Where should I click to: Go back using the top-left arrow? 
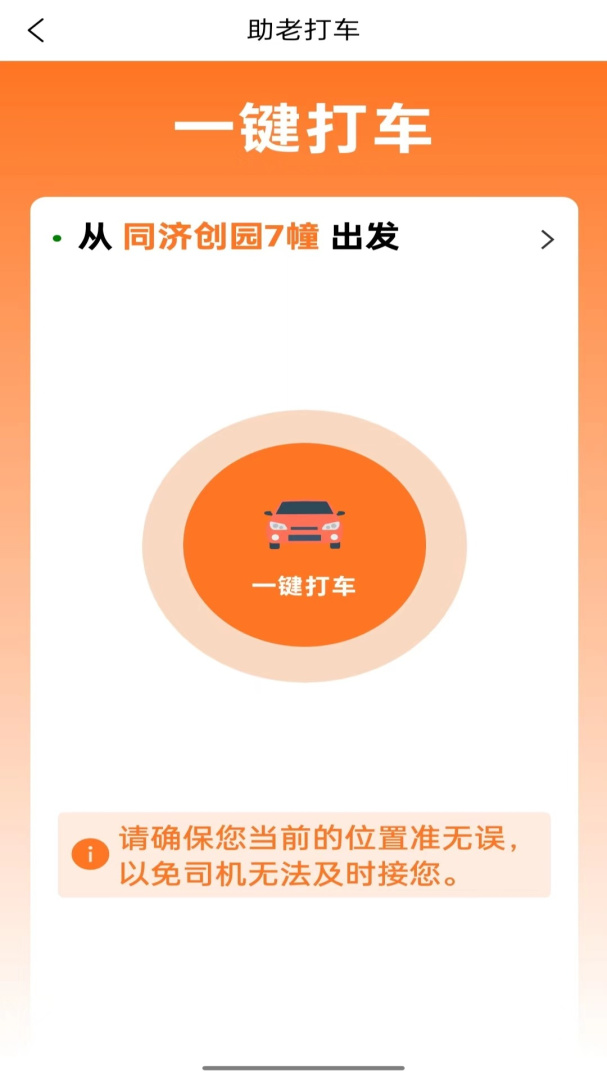click(x=36, y=30)
